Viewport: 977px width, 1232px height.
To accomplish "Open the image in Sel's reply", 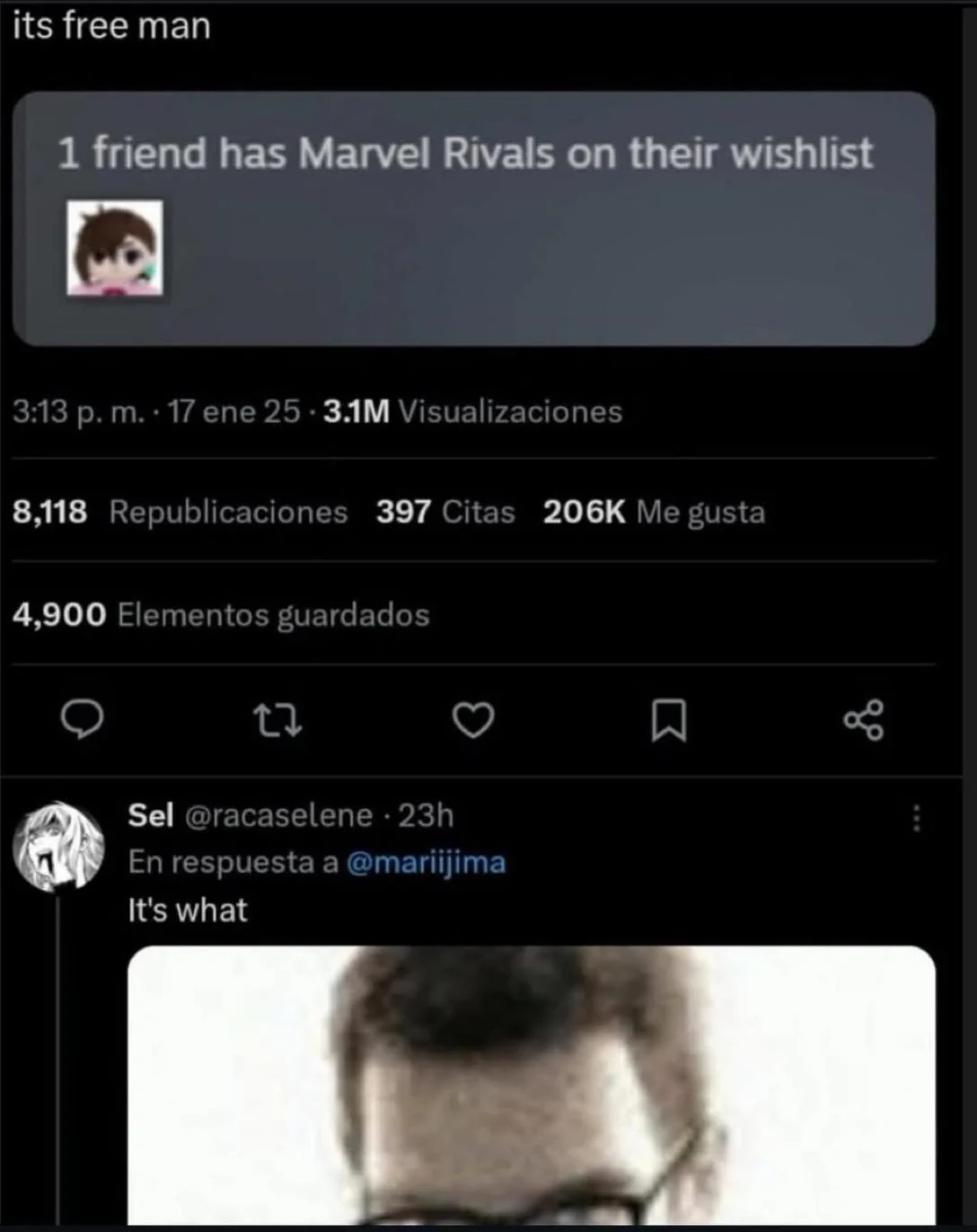I will 531,1085.
